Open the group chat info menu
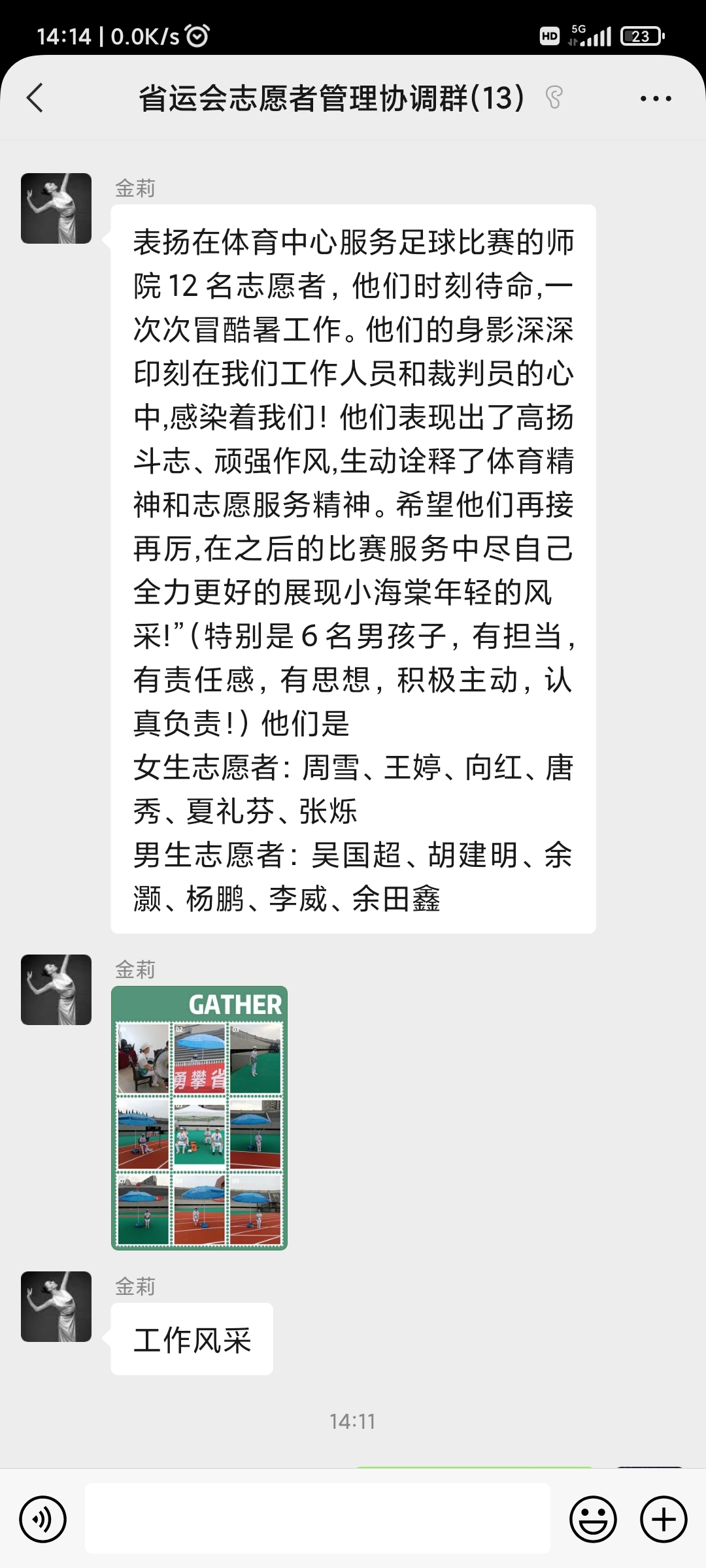706x1568 pixels. [x=655, y=99]
